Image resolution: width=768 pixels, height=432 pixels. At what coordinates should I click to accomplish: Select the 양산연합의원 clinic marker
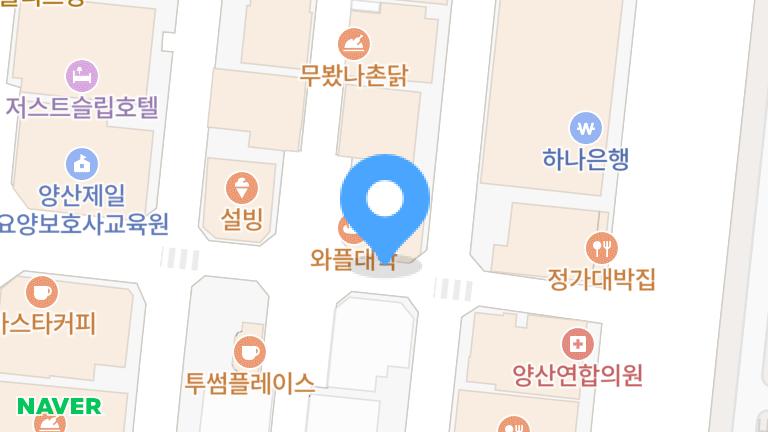click(577, 346)
